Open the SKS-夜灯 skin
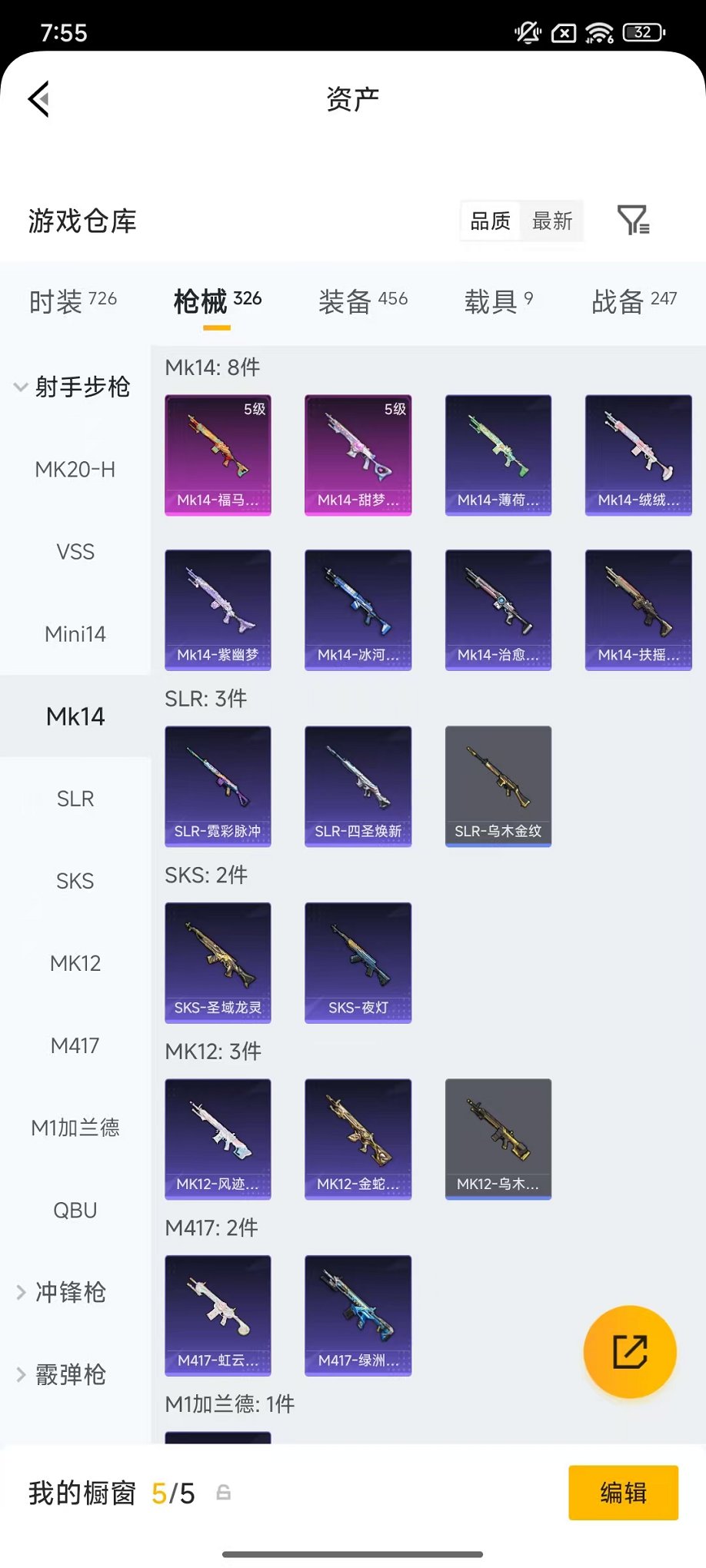 358,962
